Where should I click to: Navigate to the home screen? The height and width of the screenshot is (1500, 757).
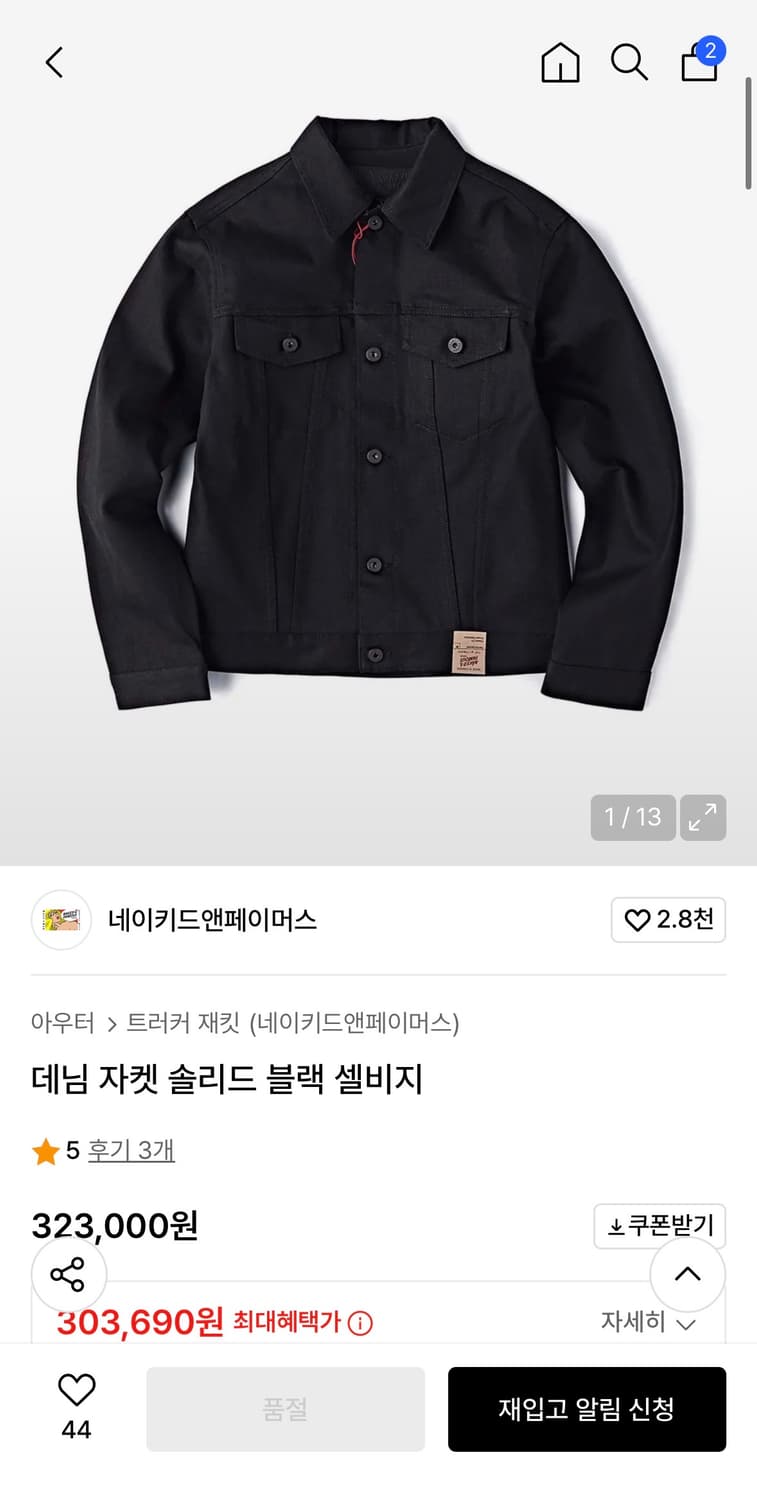point(560,62)
